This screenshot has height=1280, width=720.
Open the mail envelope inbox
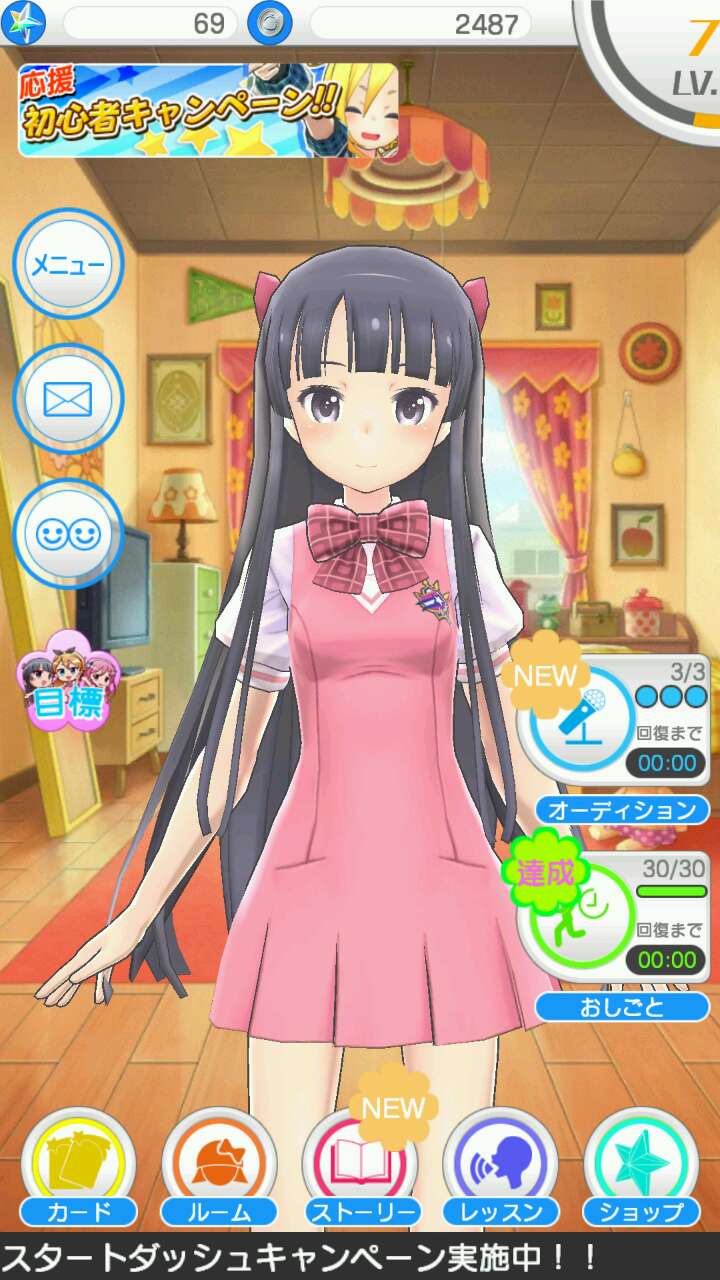point(68,399)
